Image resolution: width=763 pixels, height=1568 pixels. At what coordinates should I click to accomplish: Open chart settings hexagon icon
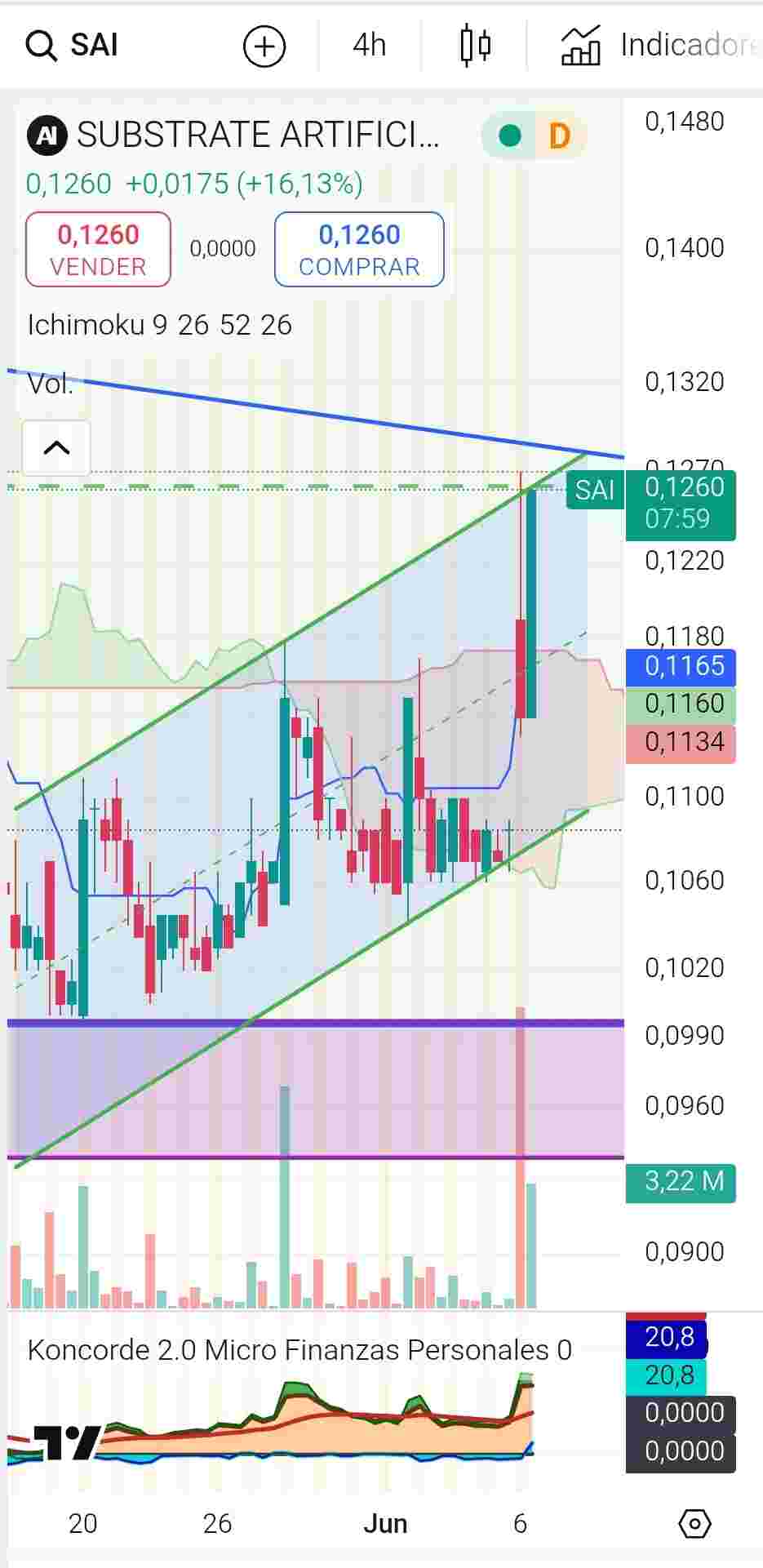coord(694,1523)
